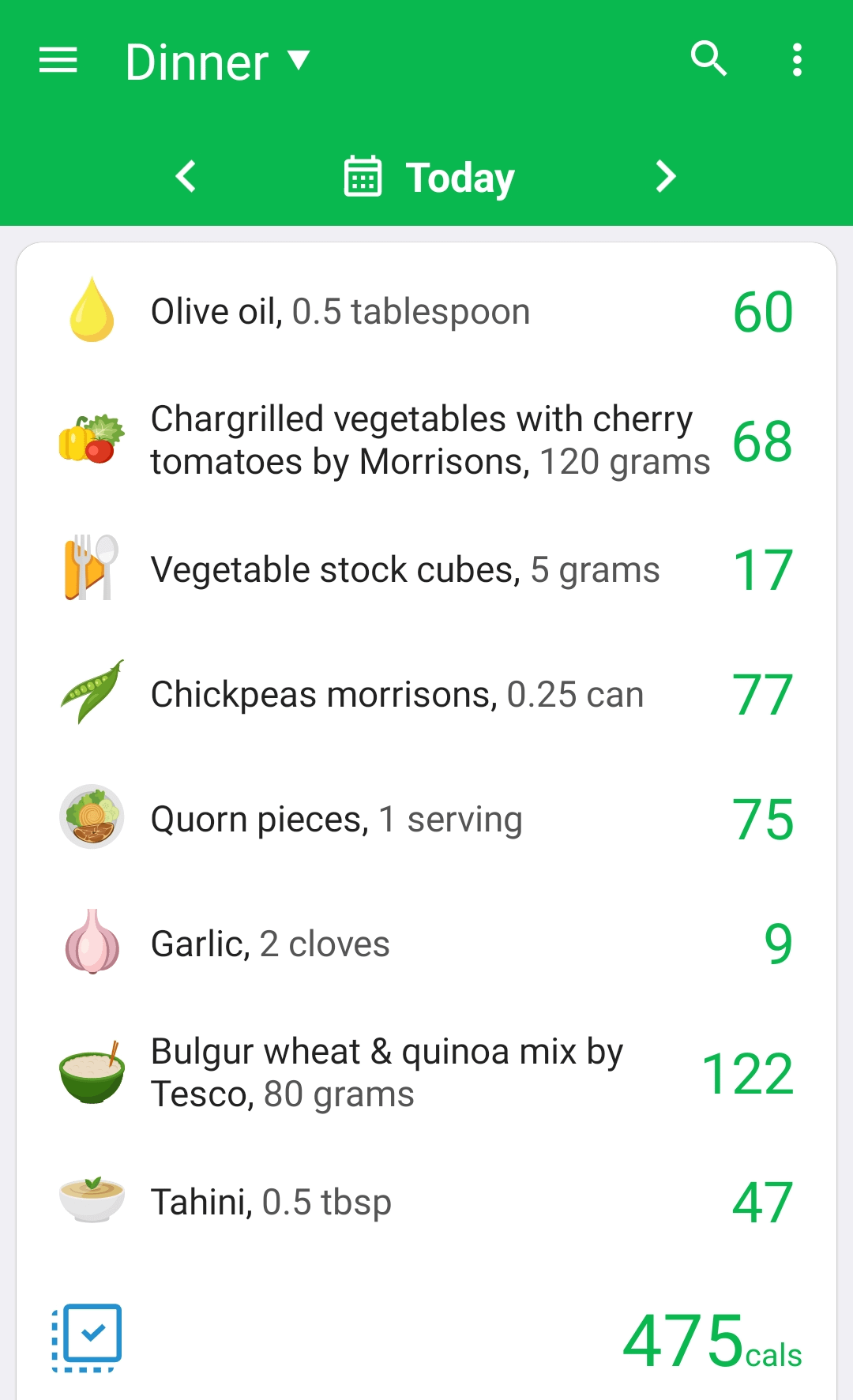Go to the previous day

[186, 176]
